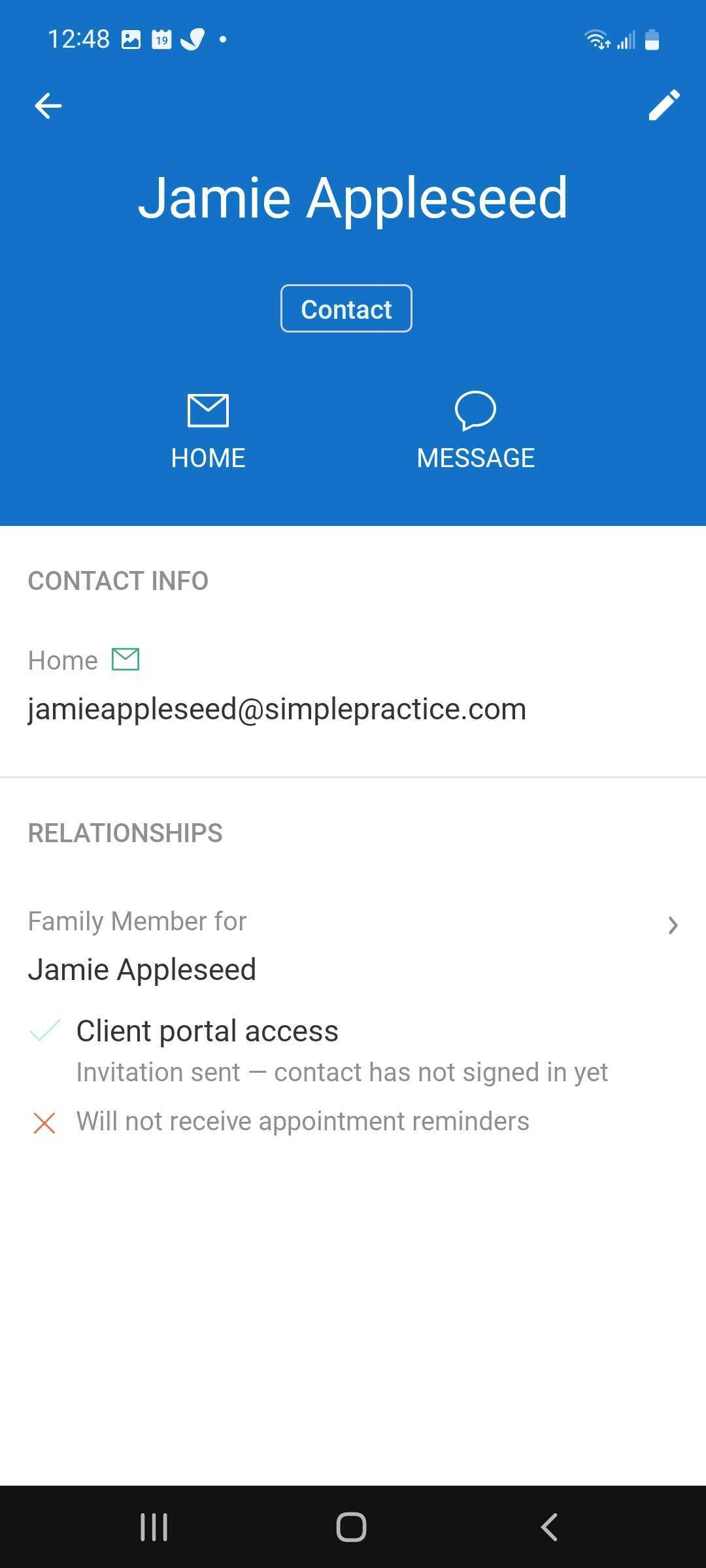Open recent apps from navigation bar
706x1568 pixels.
pos(154,1527)
